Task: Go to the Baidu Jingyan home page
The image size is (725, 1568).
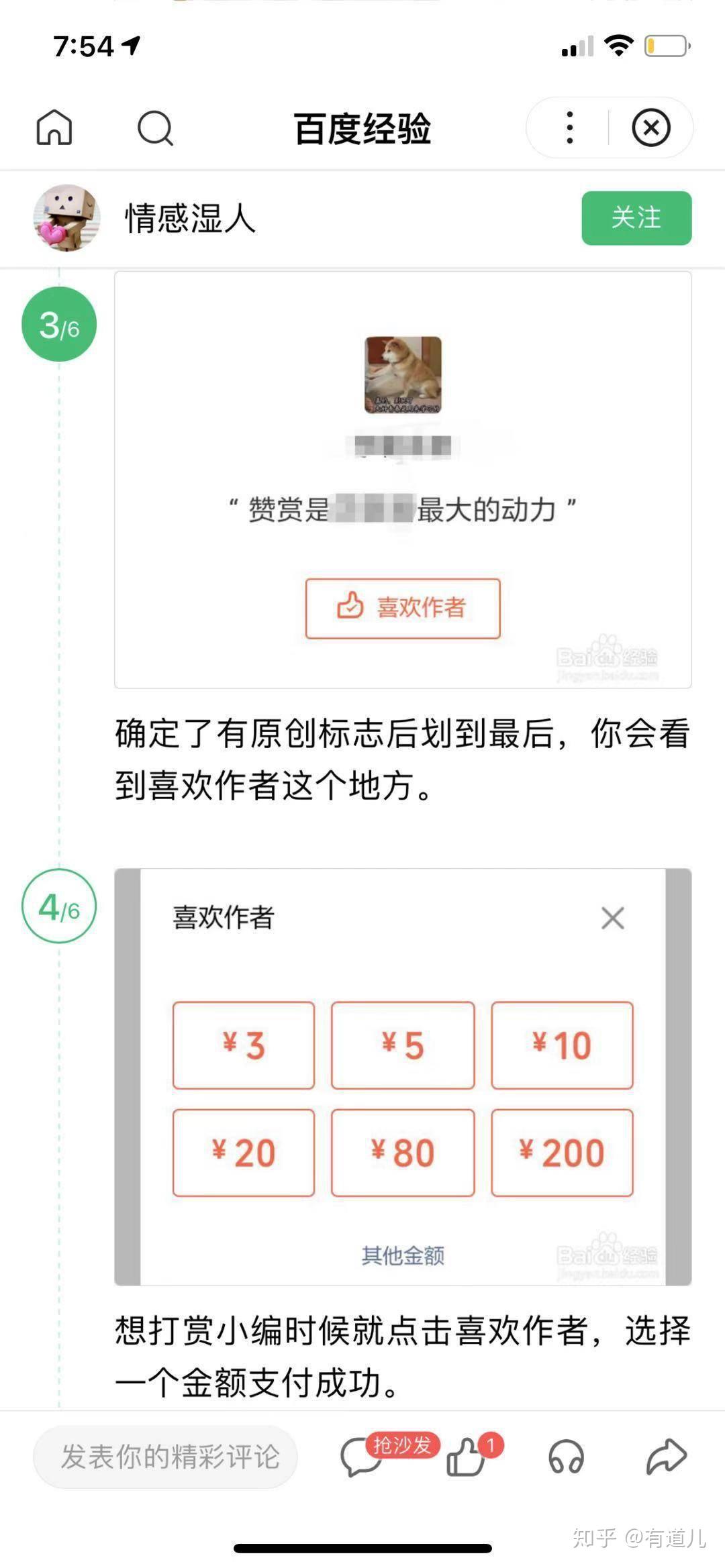Action: point(54,127)
